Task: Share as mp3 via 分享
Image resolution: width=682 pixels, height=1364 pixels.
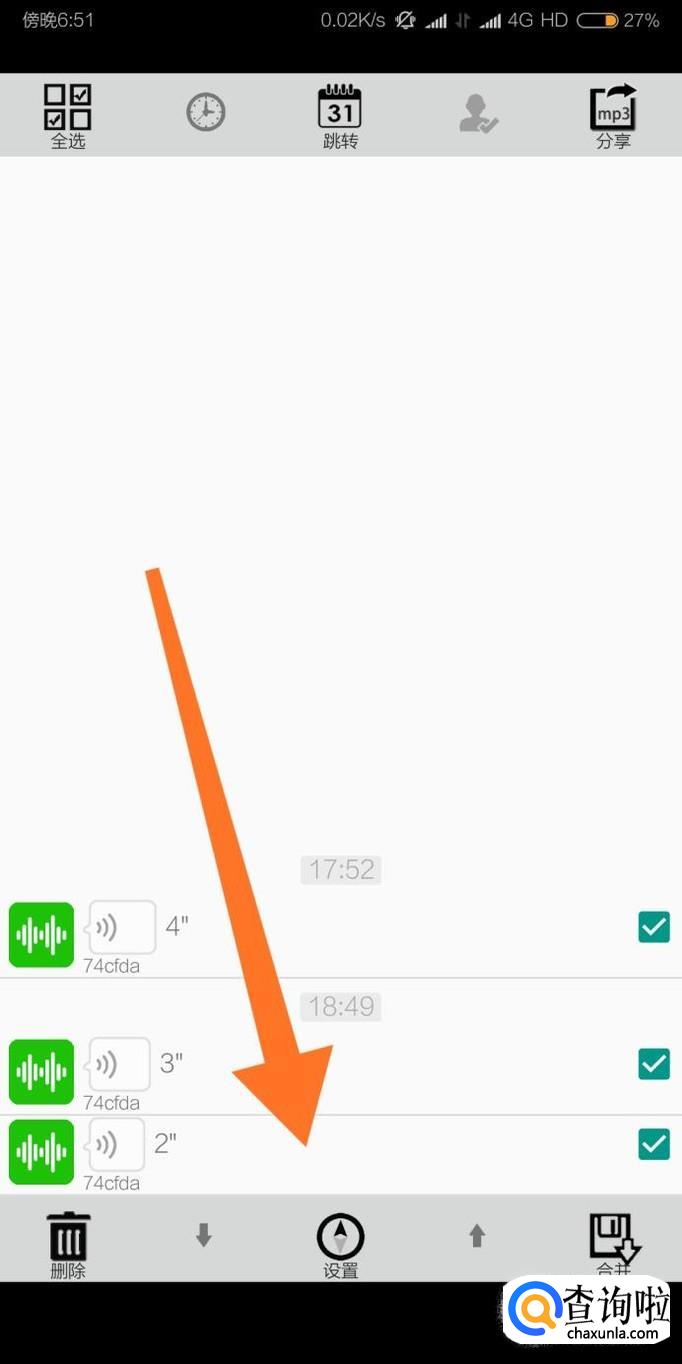Action: [613, 116]
